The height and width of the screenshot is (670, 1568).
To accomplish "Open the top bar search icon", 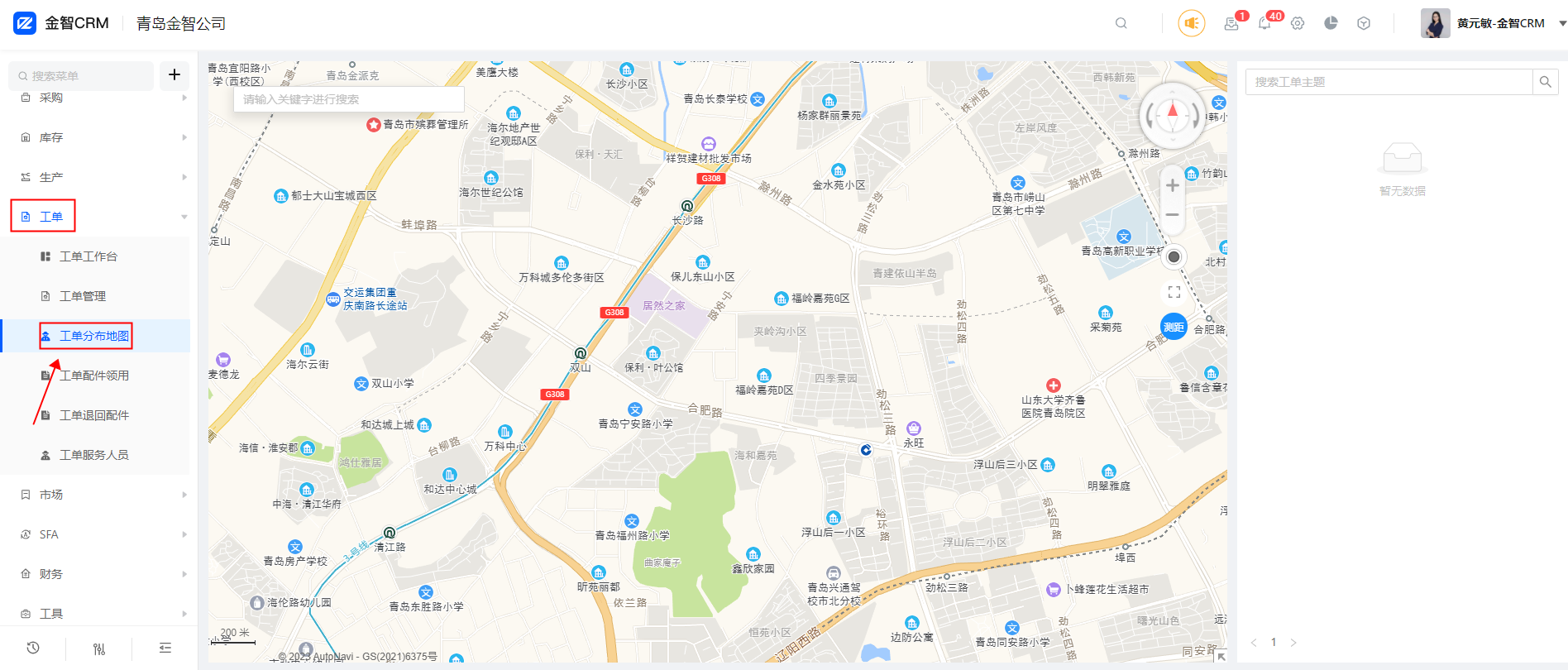I will click(1121, 23).
